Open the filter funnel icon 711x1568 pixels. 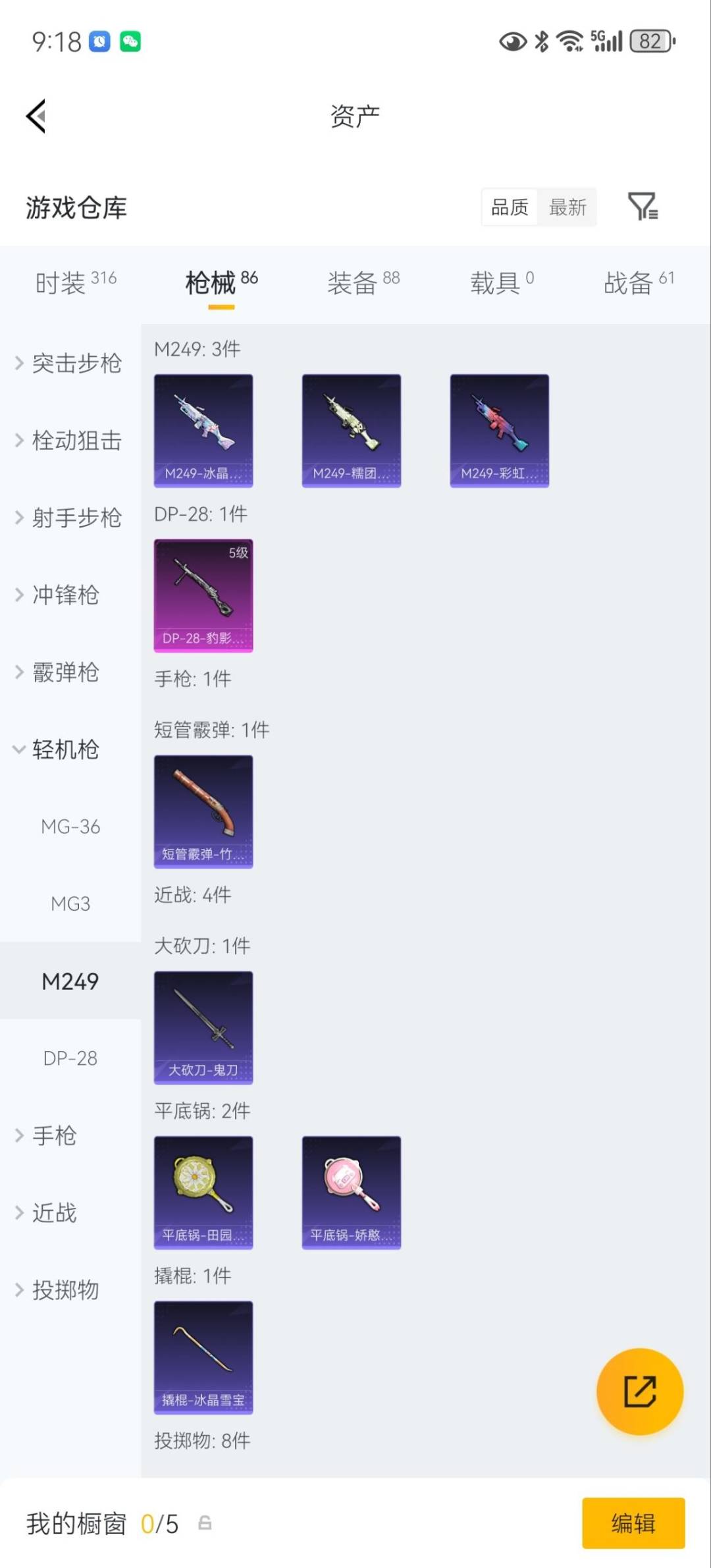point(643,207)
